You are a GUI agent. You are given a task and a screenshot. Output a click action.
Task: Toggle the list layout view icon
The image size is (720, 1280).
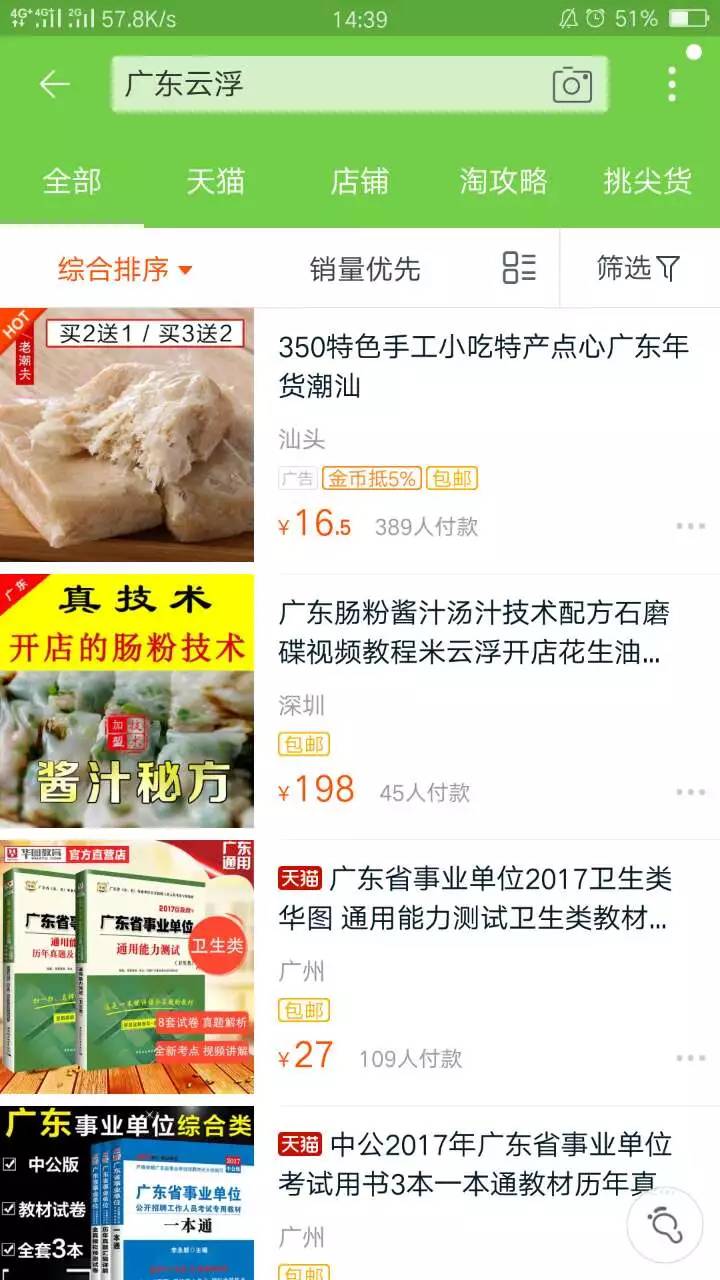(x=519, y=268)
